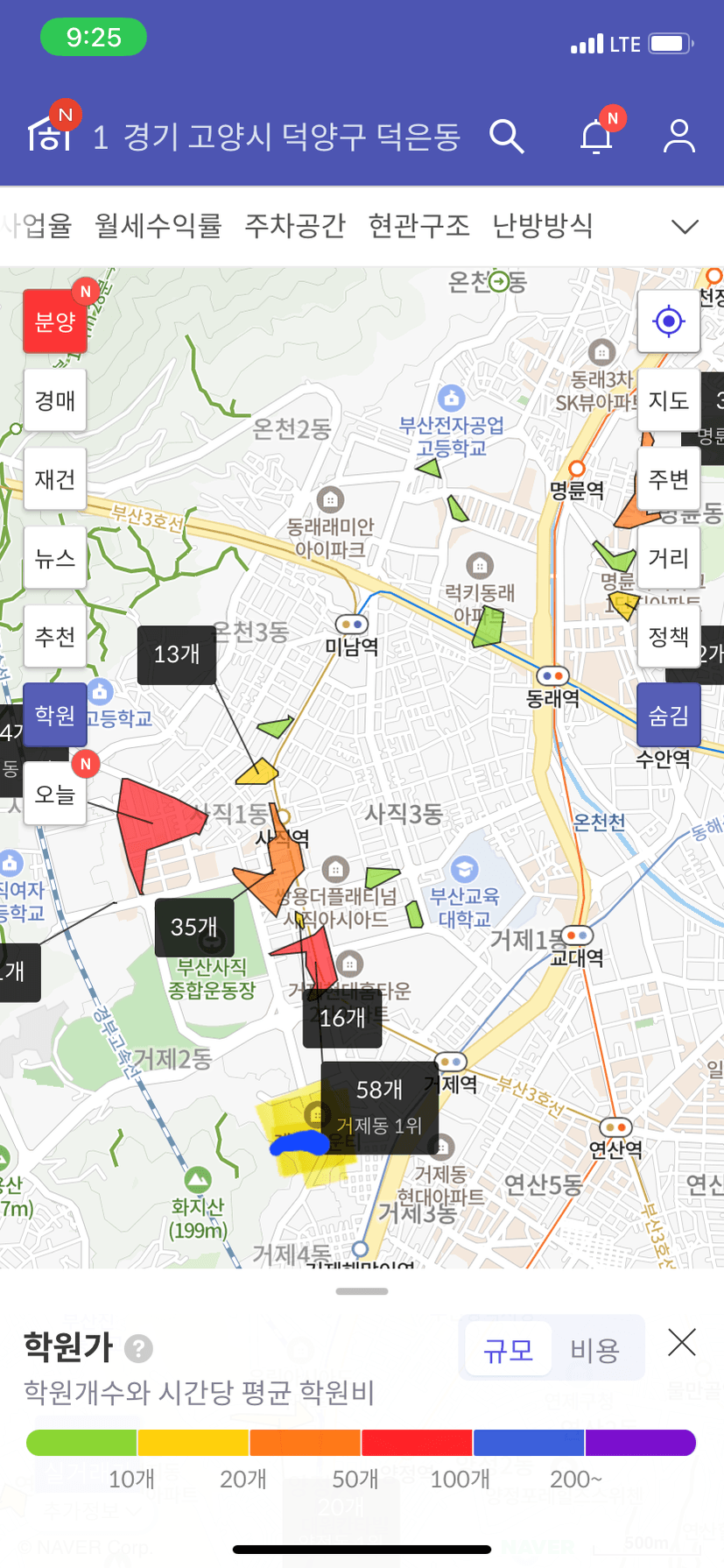724x1568 pixels.
Task: Tap the red 분양 button
Action: pyautogui.click(x=55, y=321)
